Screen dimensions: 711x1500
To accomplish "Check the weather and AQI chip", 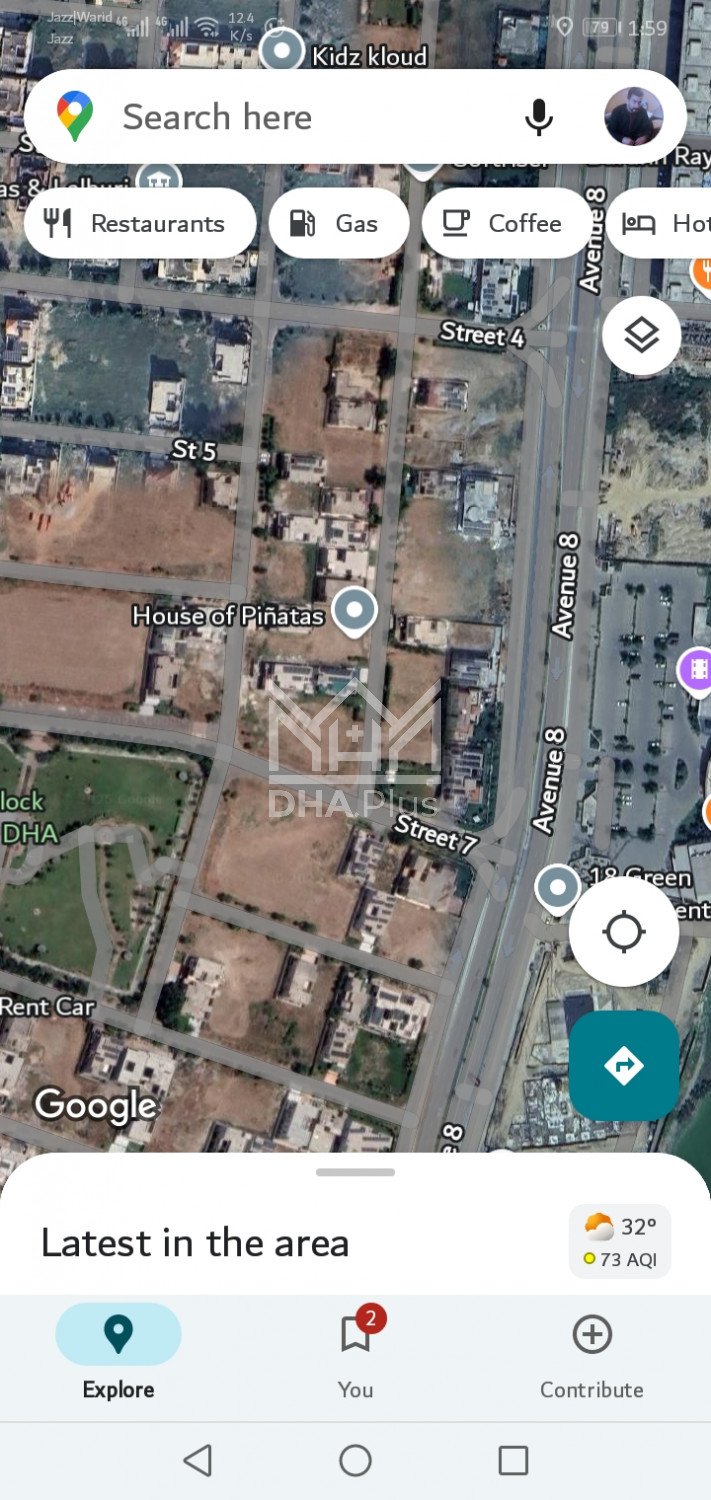I will [x=620, y=1241].
